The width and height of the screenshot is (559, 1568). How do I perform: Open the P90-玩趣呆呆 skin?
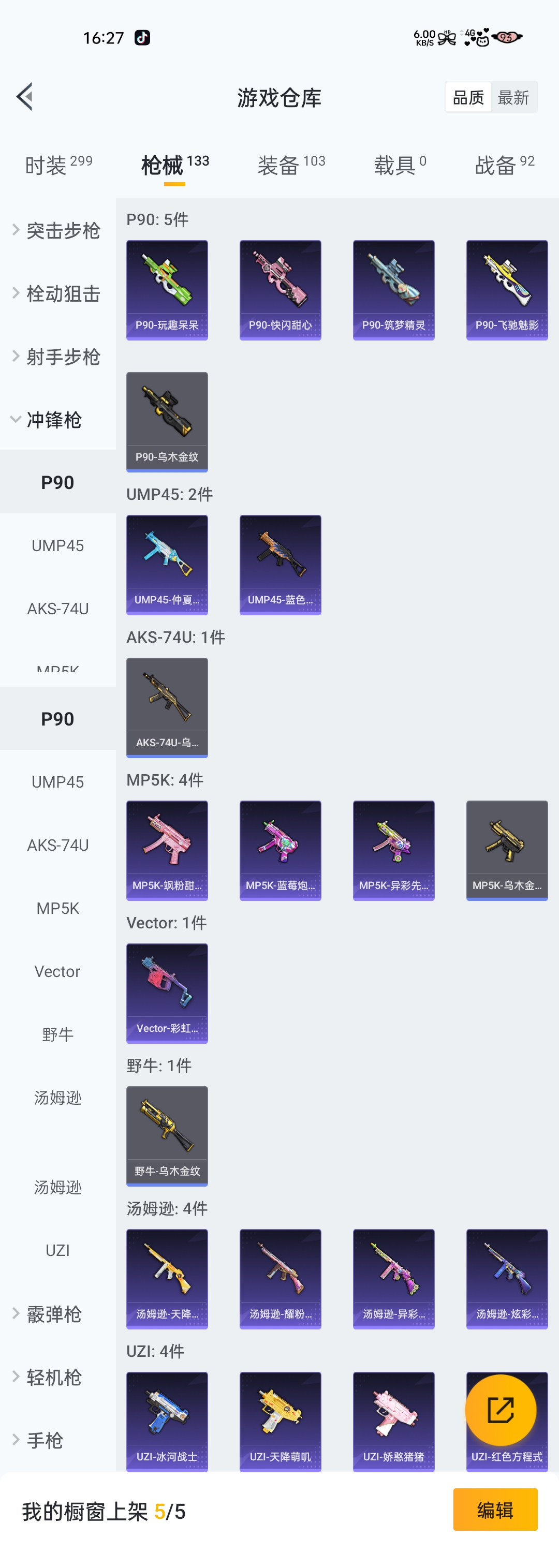point(167,290)
